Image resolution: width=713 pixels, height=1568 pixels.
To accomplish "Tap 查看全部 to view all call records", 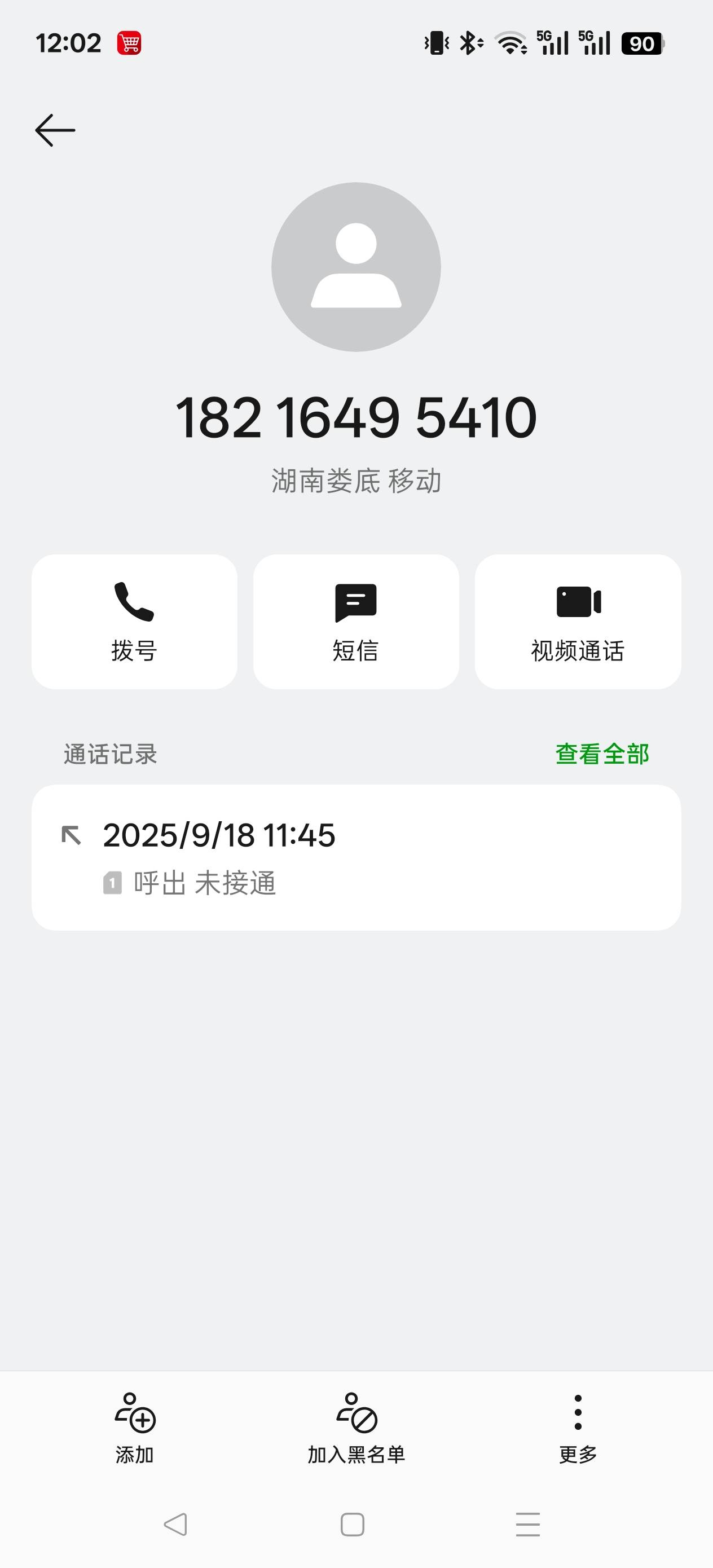I will (x=602, y=754).
